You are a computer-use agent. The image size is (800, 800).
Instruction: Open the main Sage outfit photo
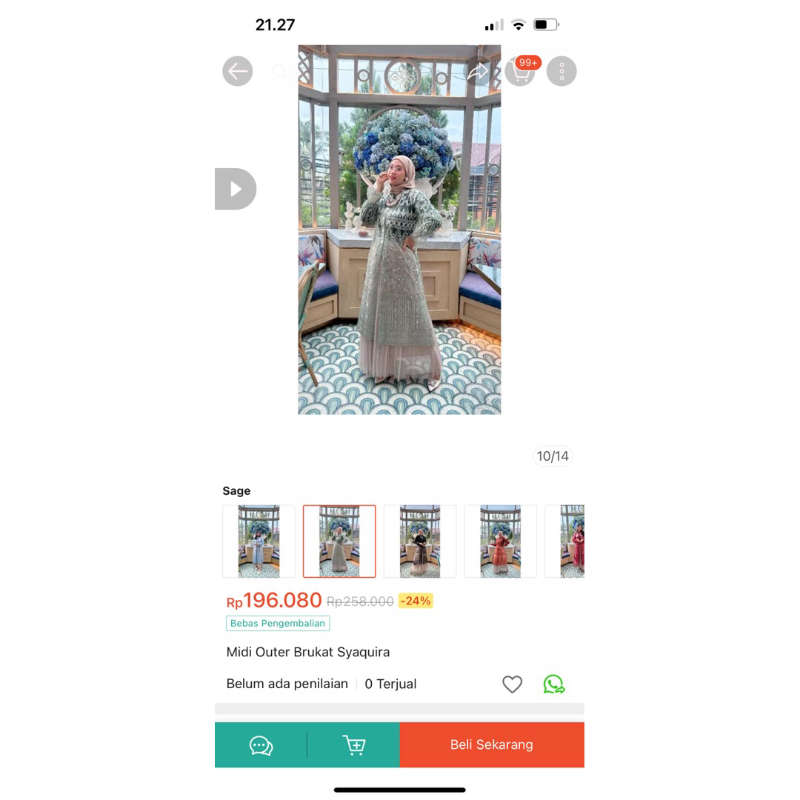399,230
